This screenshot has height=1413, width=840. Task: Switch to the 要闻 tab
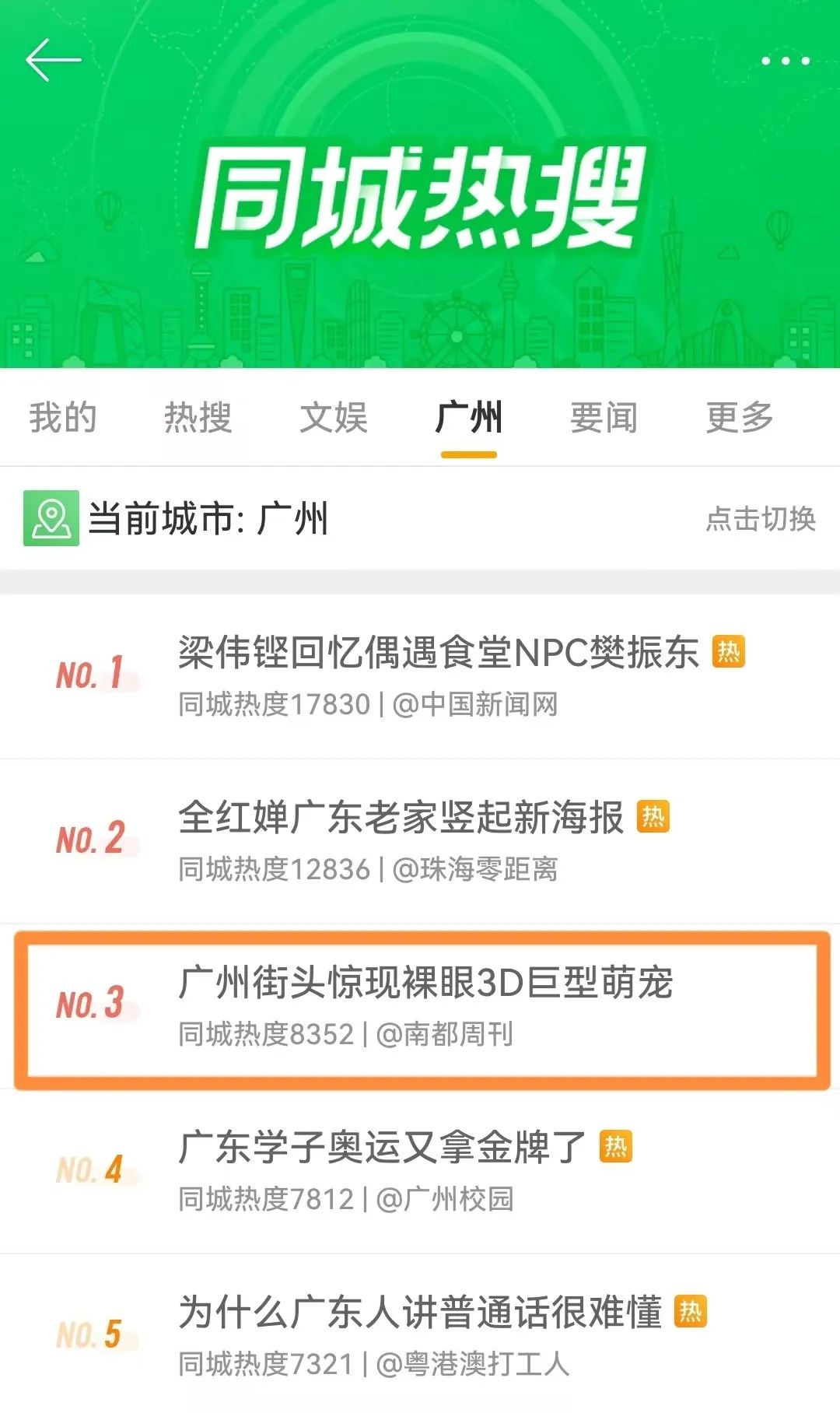(x=604, y=418)
